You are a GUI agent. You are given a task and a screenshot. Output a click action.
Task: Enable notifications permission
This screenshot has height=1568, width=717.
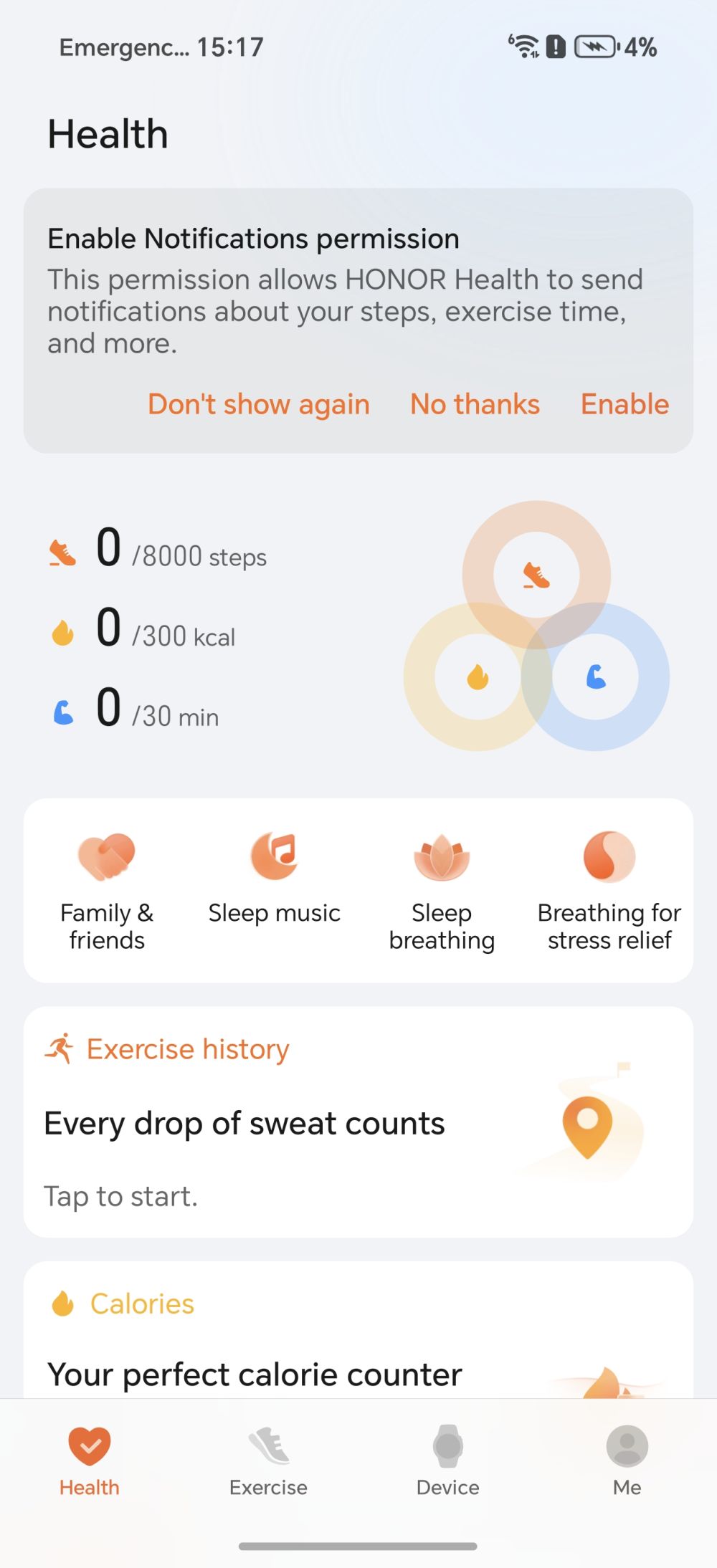[625, 404]
